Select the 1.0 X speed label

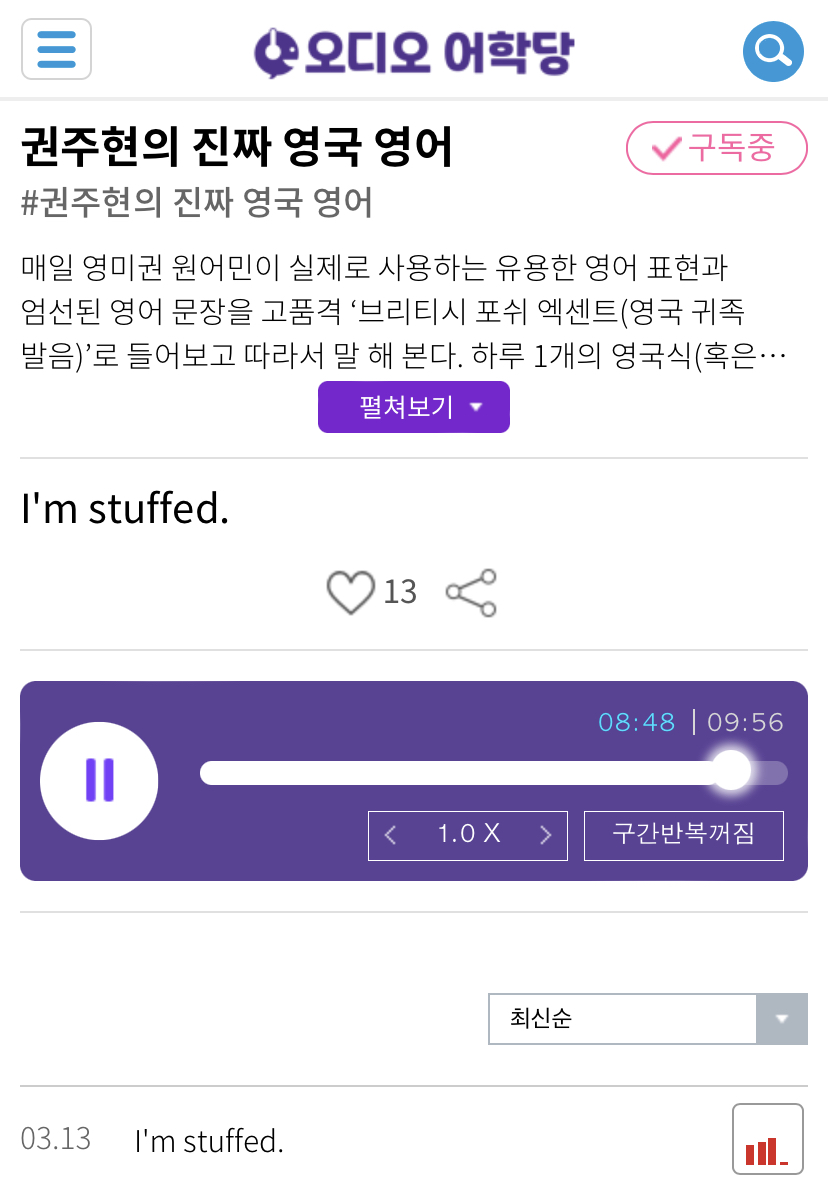467,835
